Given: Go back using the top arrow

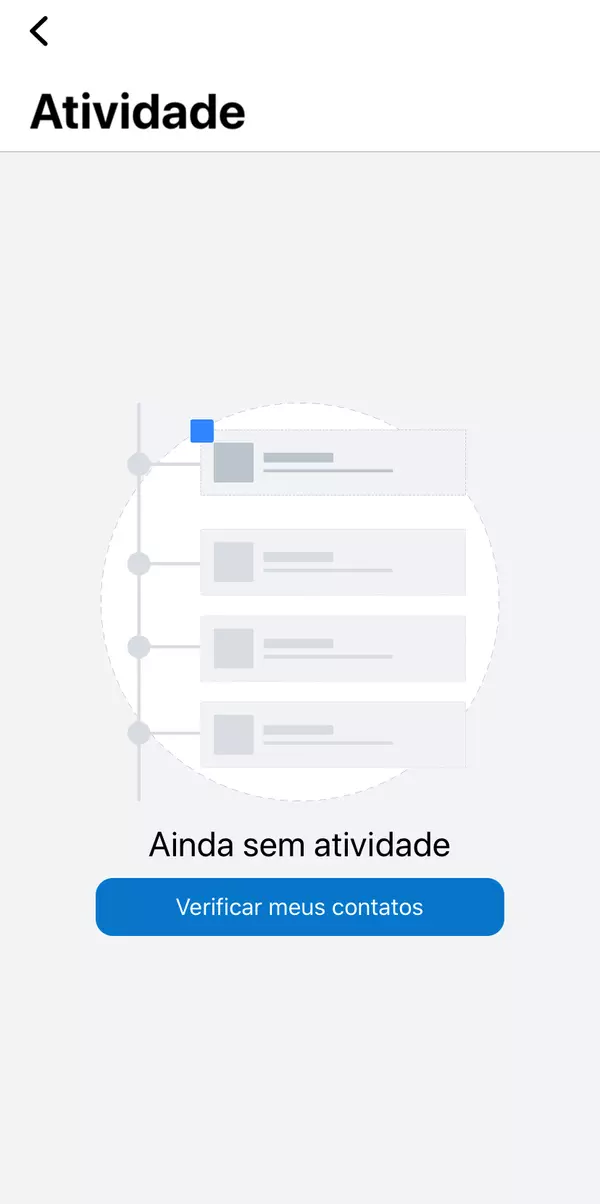Looking at the screenshot, I should pyautogui.click(x=39, y=31).
